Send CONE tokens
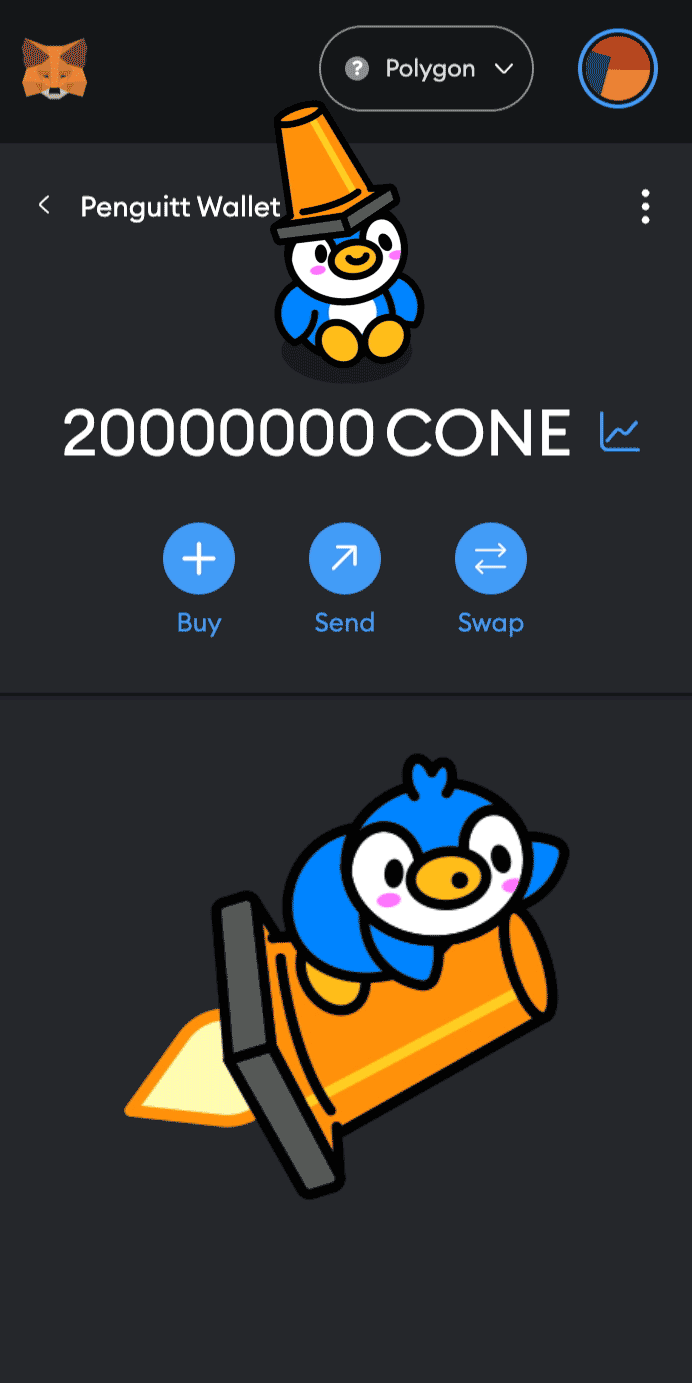692x1383 pixels. (x=344, y=559)
